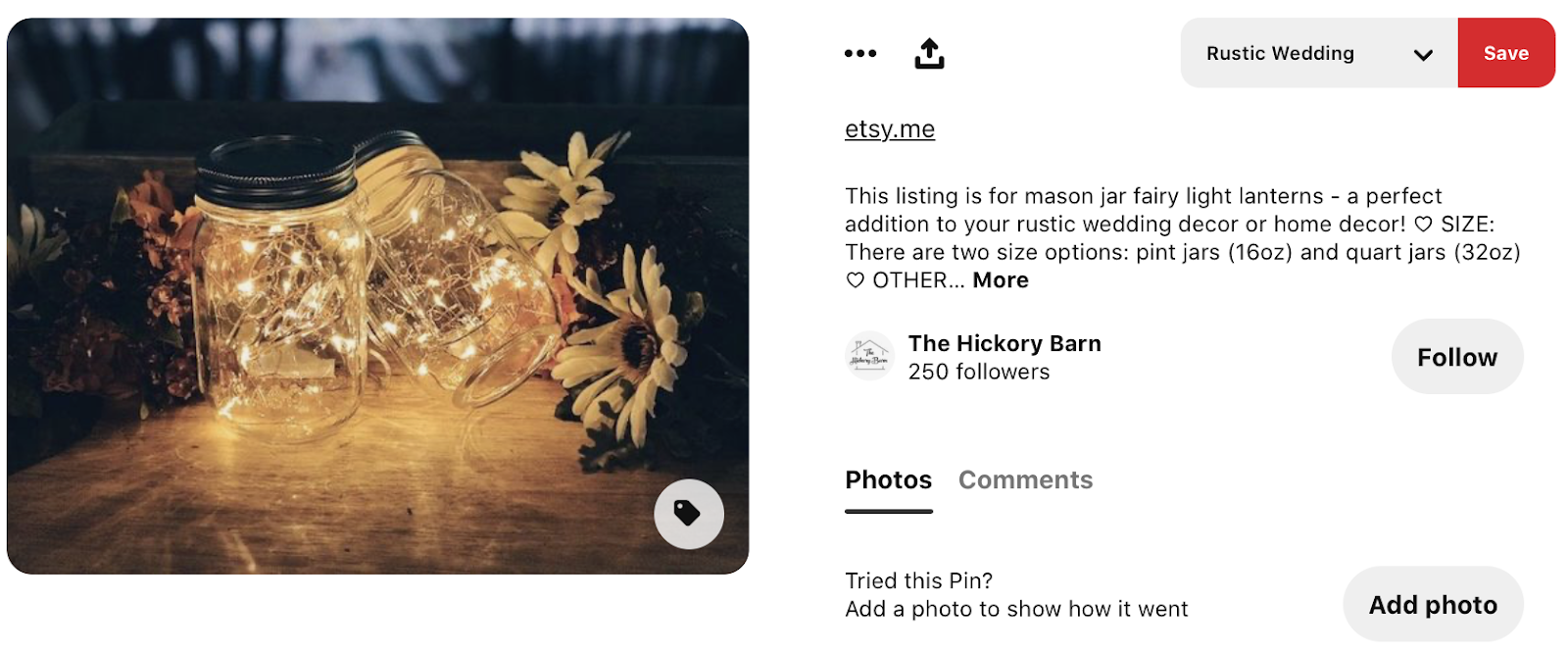Open the etsy.me link

(x=889, y=128)
